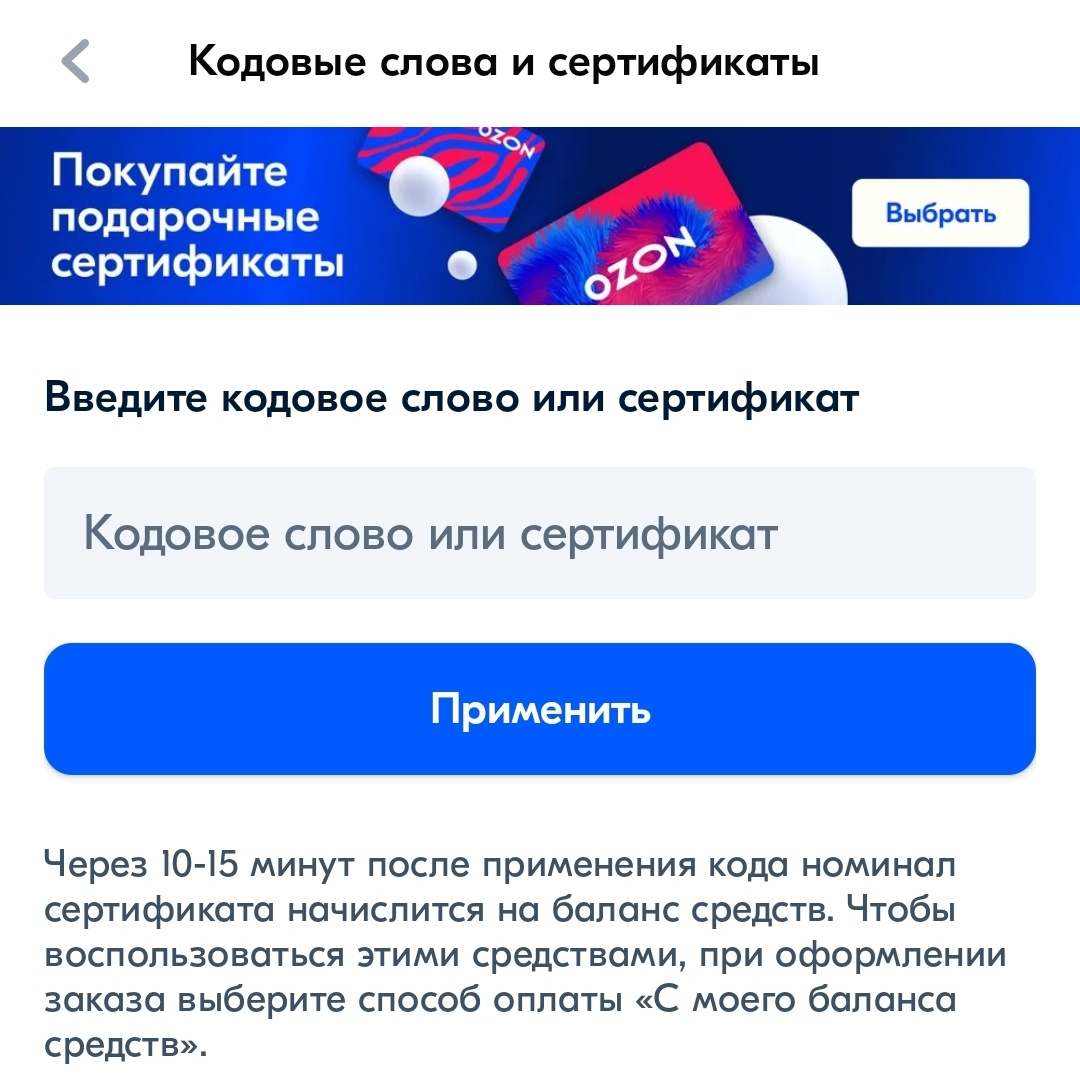Click the «Кодовые слова и сертификаты» header title
The height and width of the screenshot is (1084, 1080).
505,62
